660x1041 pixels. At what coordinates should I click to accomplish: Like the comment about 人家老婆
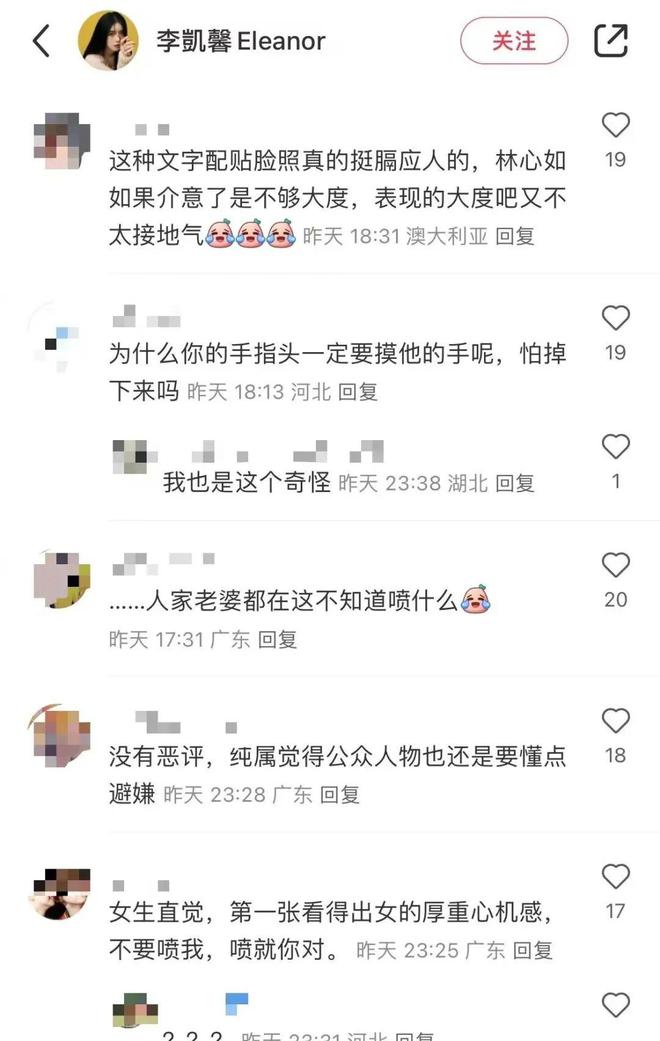[x=616, y=566]
